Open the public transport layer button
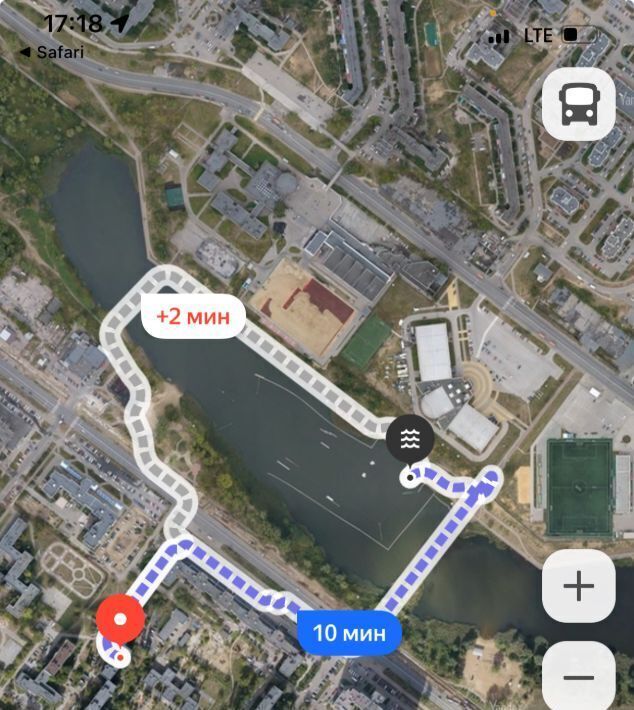Viewport: 634px width, 710px height. coord(578,103)
